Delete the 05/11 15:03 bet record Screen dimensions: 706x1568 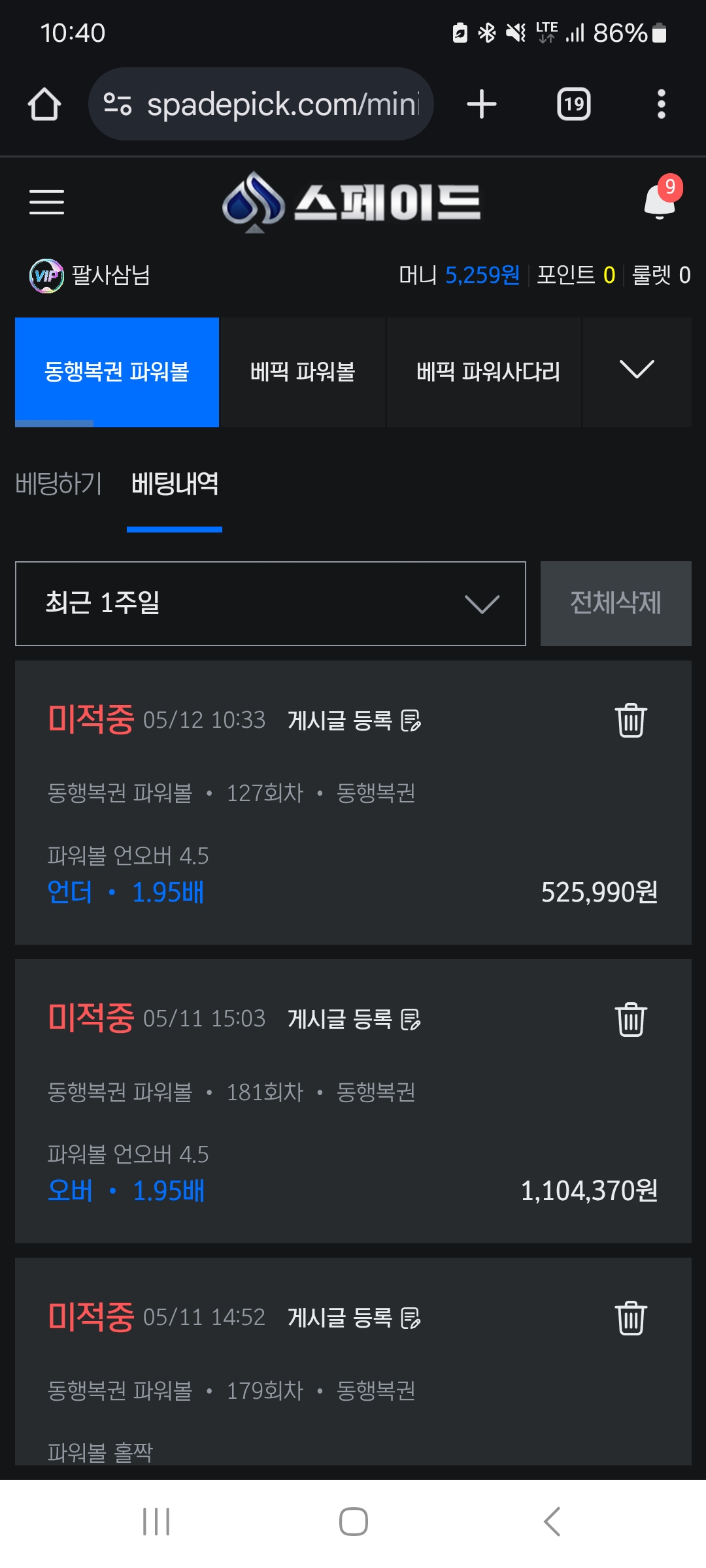631,1019
